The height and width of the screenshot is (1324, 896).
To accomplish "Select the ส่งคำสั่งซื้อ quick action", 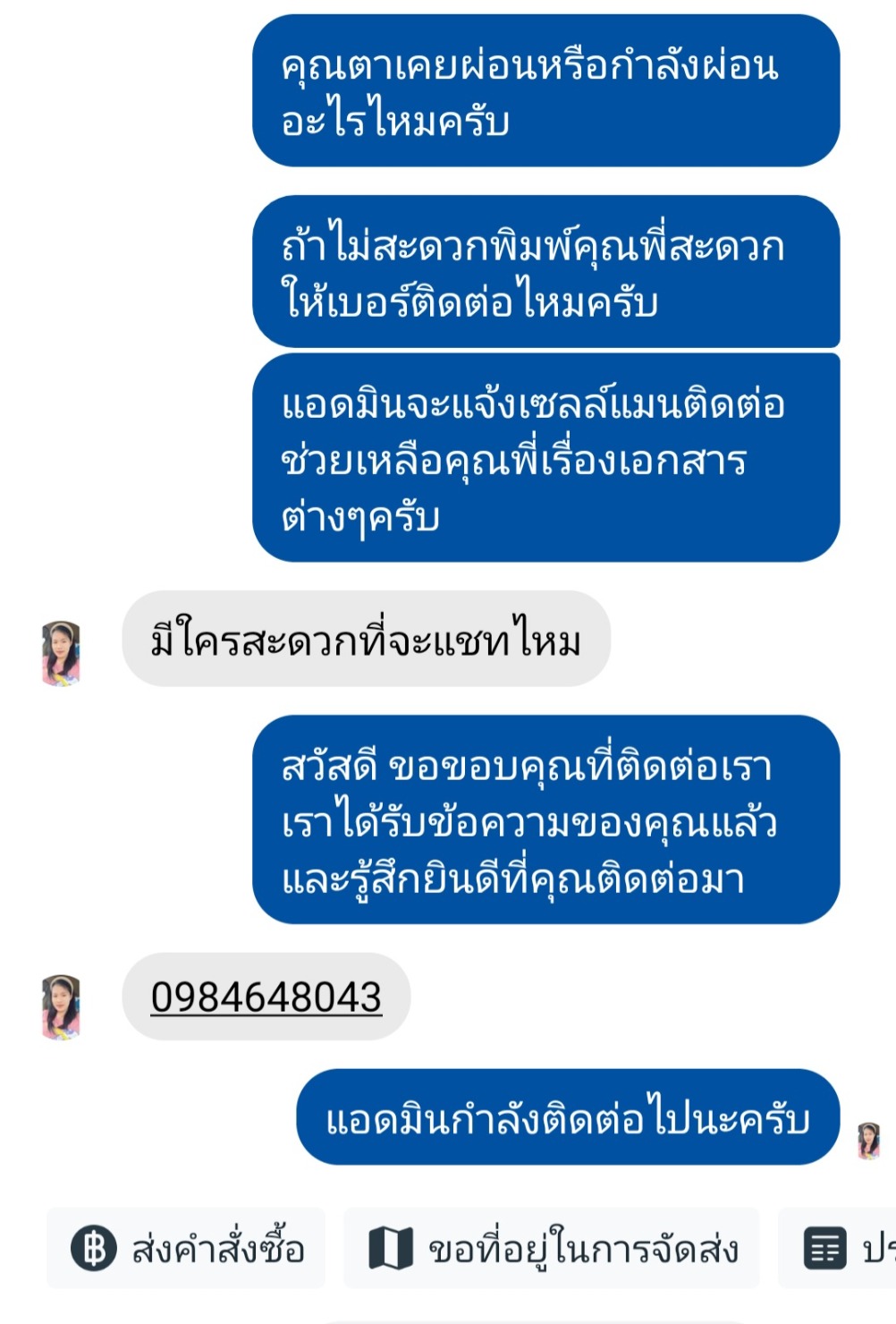I will click(x=187, y=1248).
